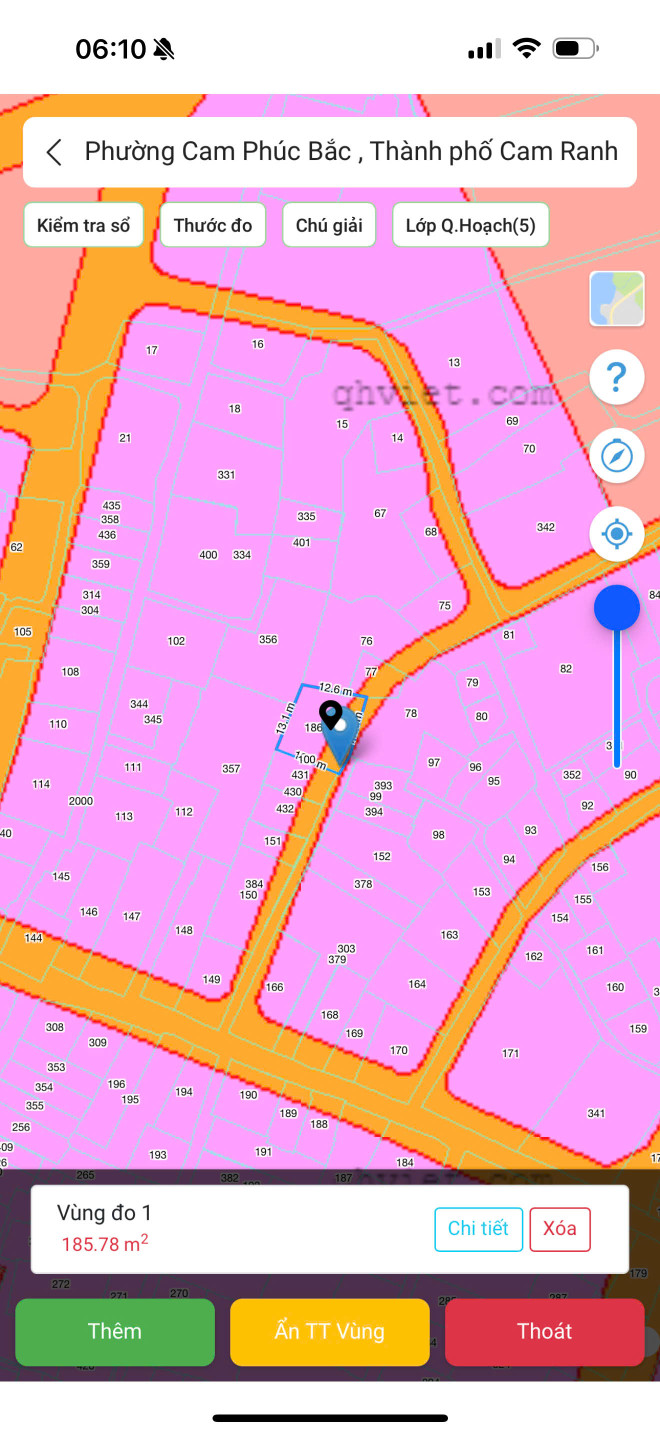The image size is (660, 1434).
Task: Tap the compass orientation button
Action: point(617,456)
